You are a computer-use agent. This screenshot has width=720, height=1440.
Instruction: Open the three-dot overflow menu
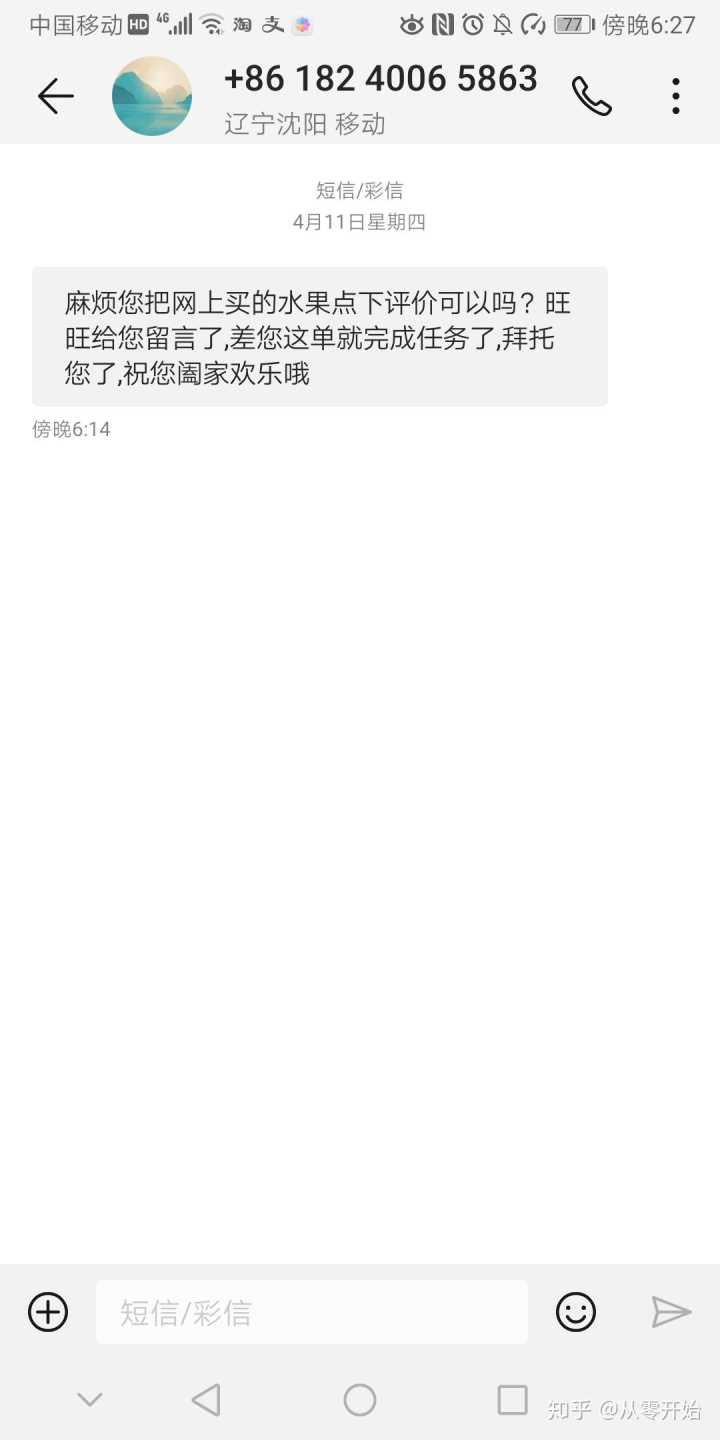coord(676,96)
